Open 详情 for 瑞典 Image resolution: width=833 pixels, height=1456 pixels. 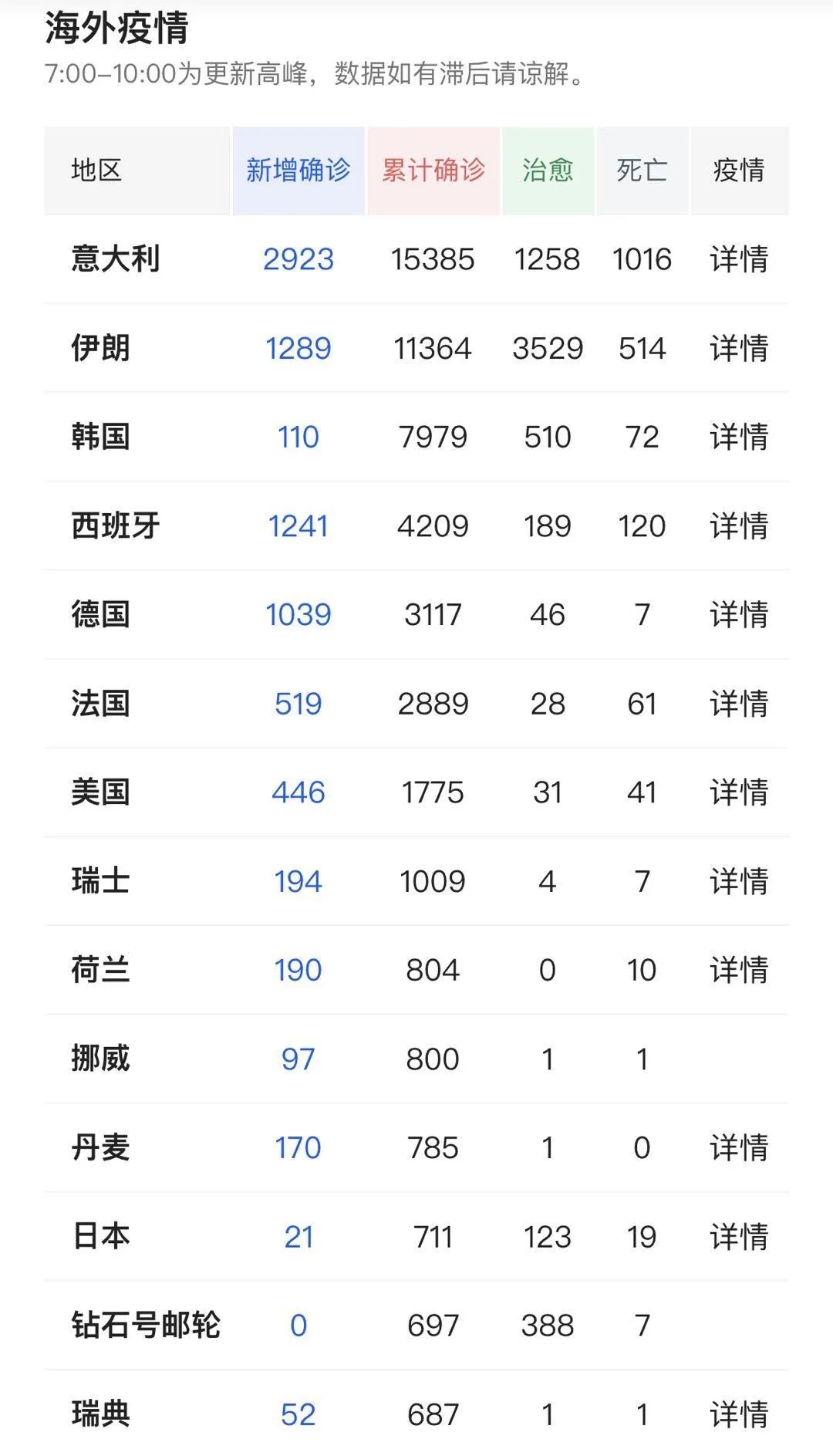pos(739,1414)
